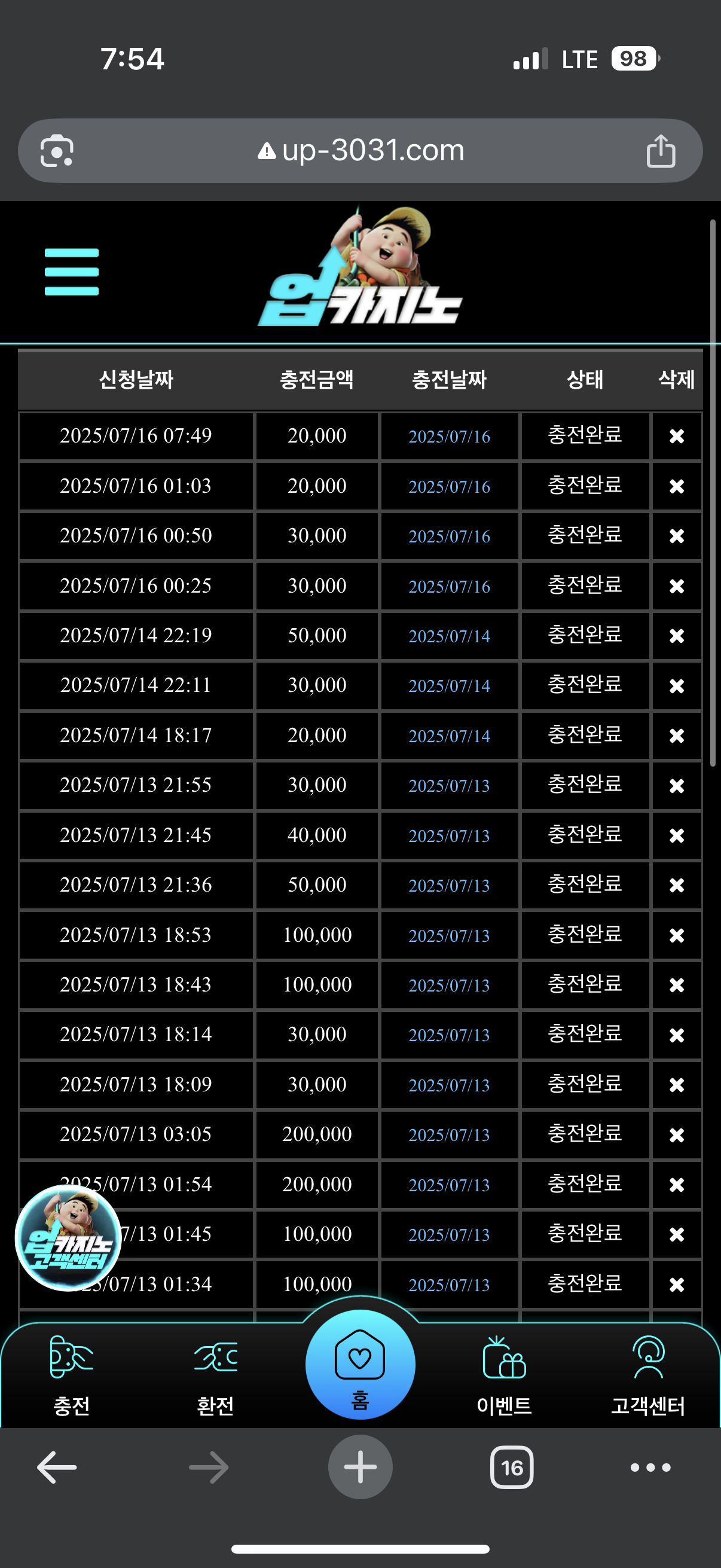Go to 홈 from the bottom bar
The height and width of the screenshot is (1568, 721).
pyautogui.click(x=360, y=1363)
